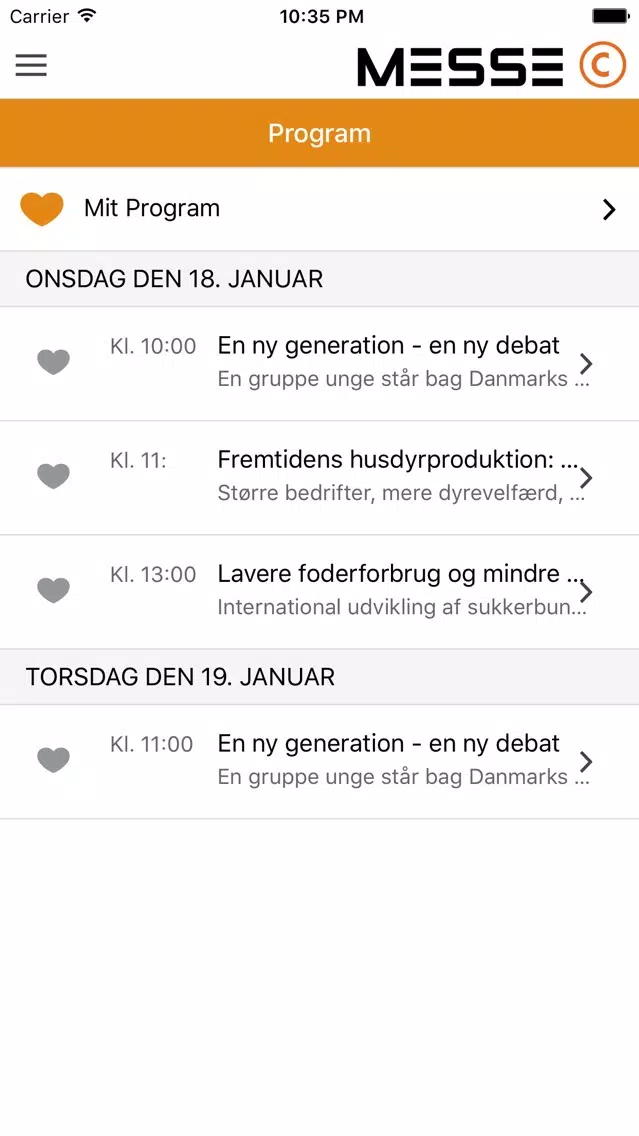Favorite the Thursday Kl. 11:00 session
The height and width of the screenshot is (1136, 639).
(x=54, y=760)
